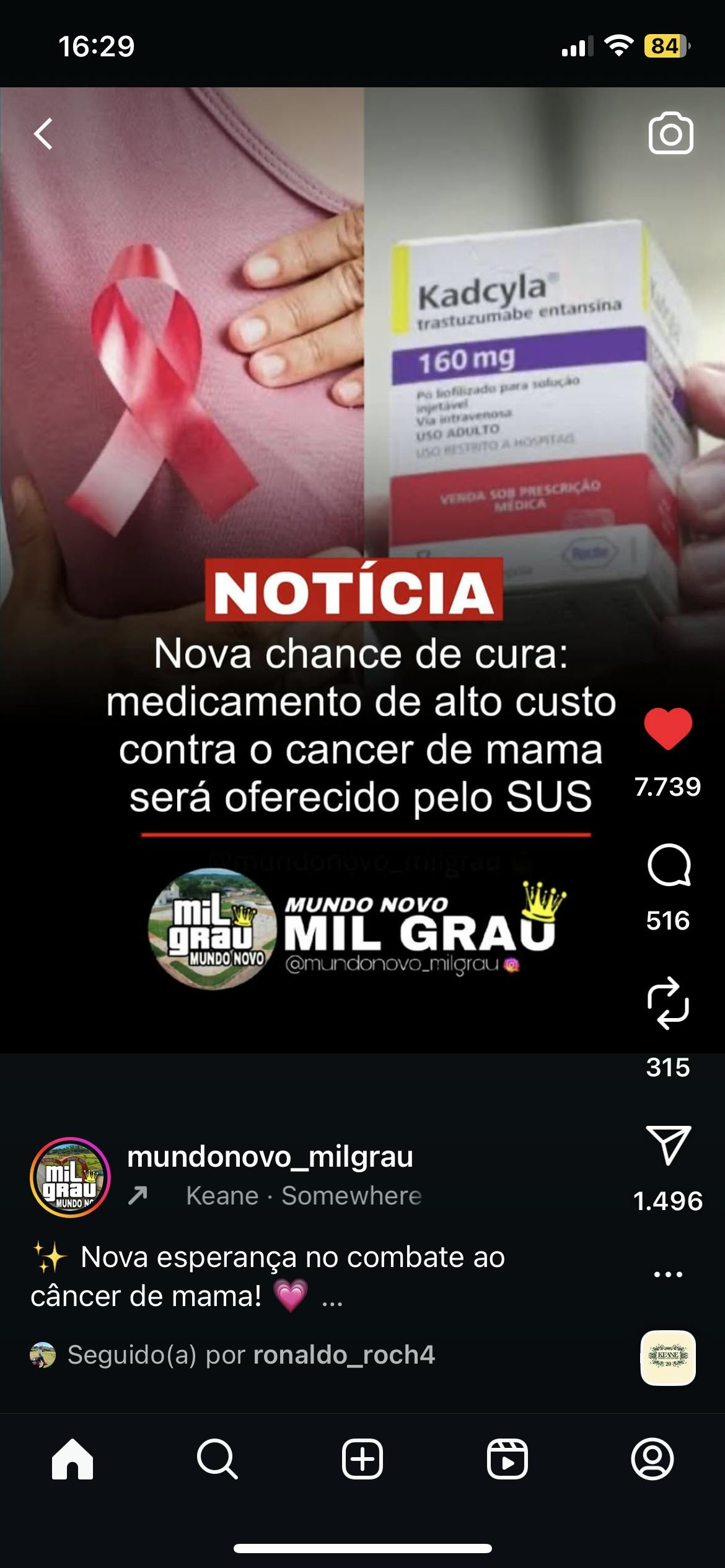Open the Keane audio thumbnail
This screenshot has height=1568, width=725.
pos(668,1357)
